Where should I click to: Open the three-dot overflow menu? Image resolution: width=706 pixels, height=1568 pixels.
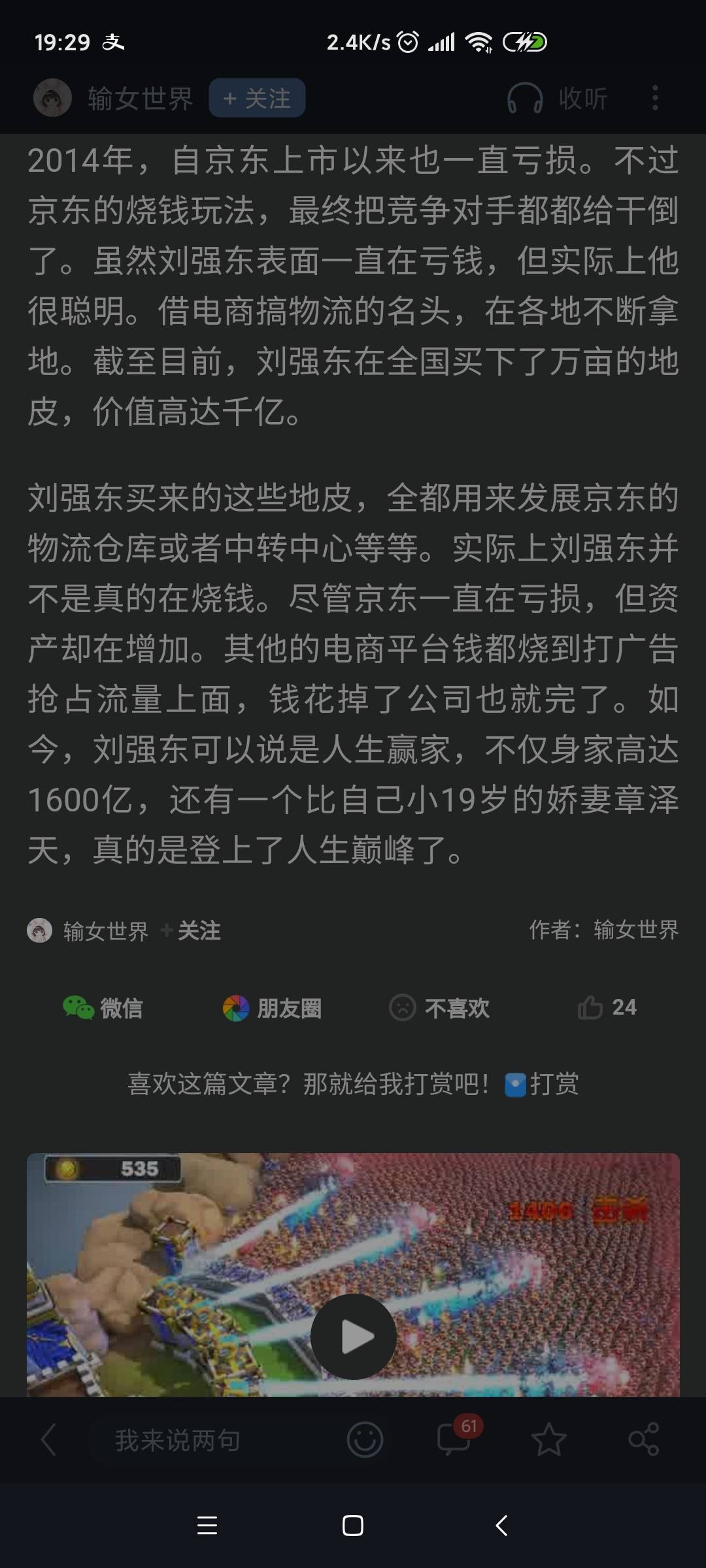[x=655, y=99]
